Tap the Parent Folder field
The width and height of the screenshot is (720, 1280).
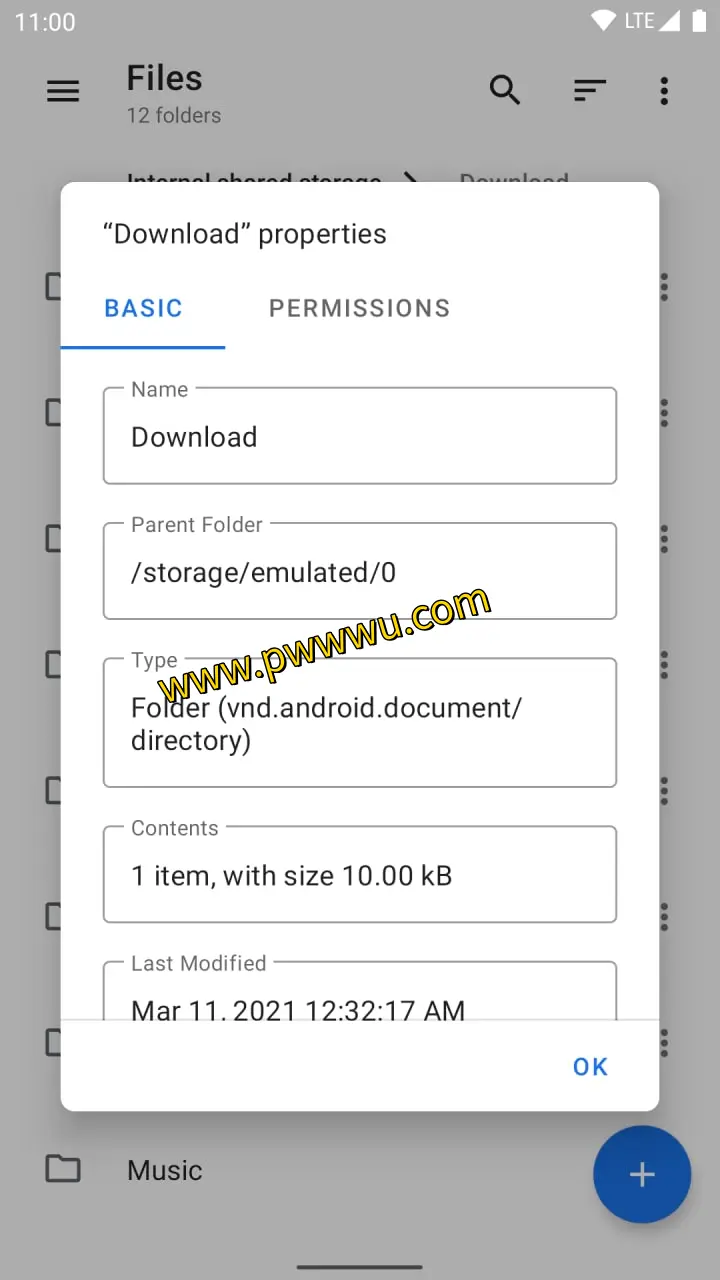(359, 572)
